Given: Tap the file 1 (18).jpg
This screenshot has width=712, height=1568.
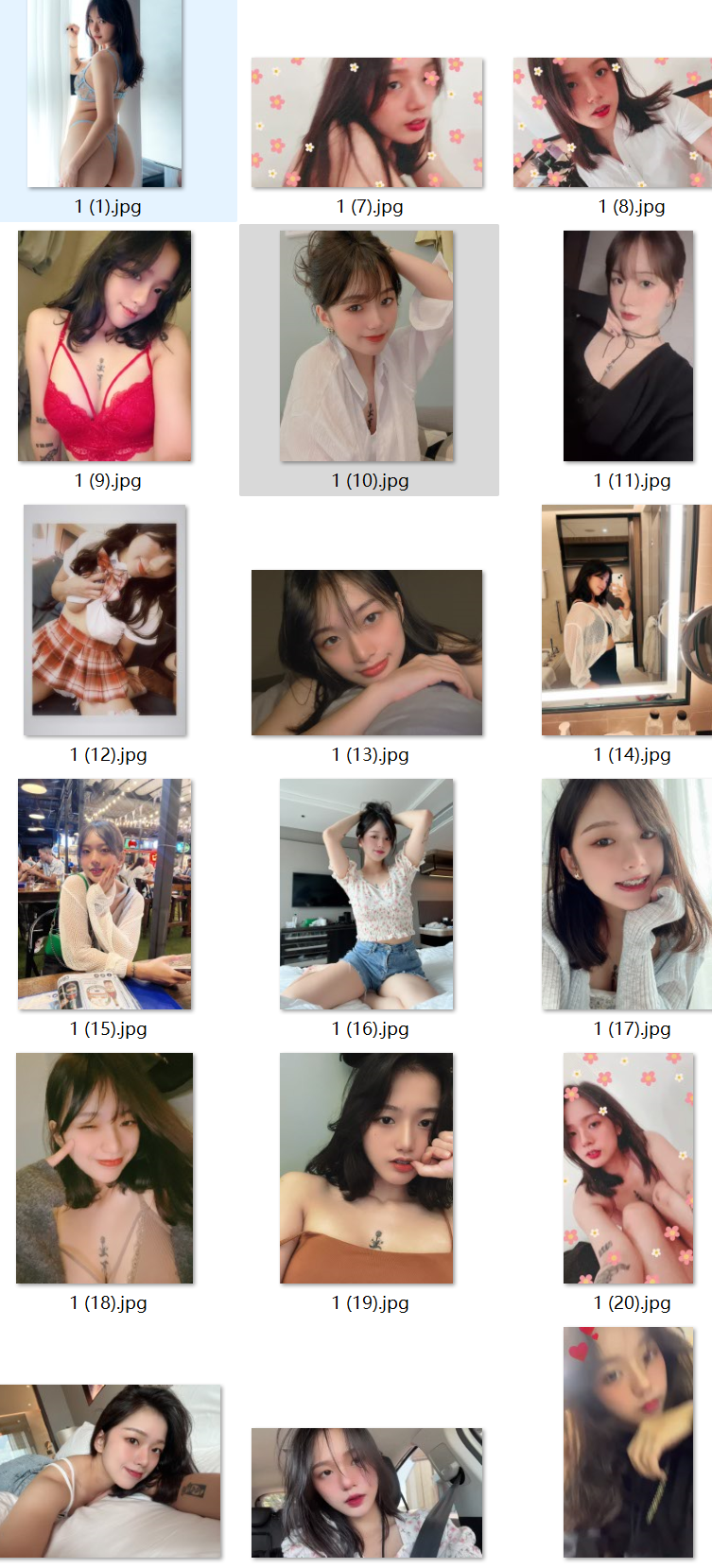Looking at the screenshot, I should coord(105,1168).
